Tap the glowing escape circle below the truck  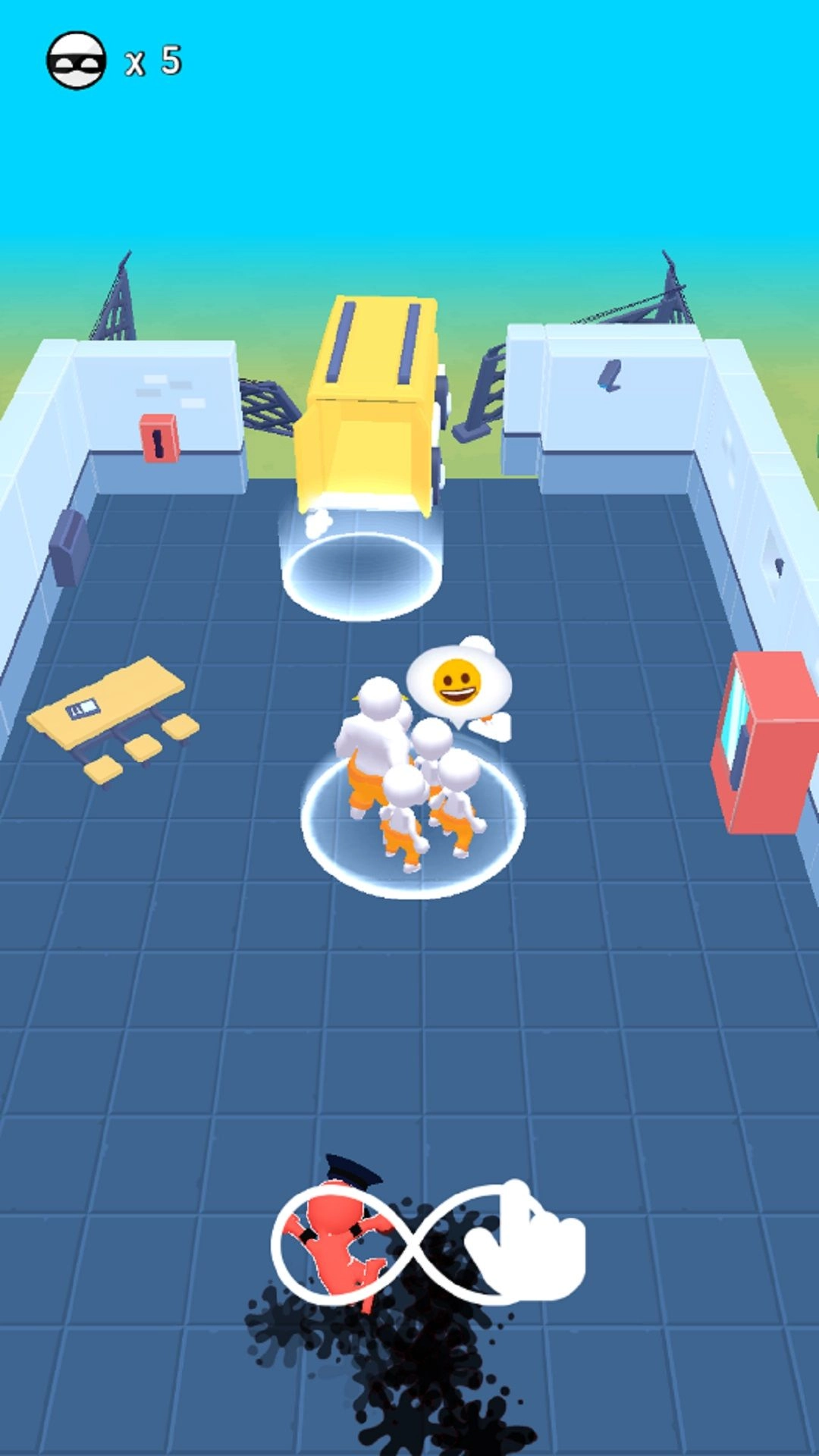pyautogui.click(x=362, y=573)
